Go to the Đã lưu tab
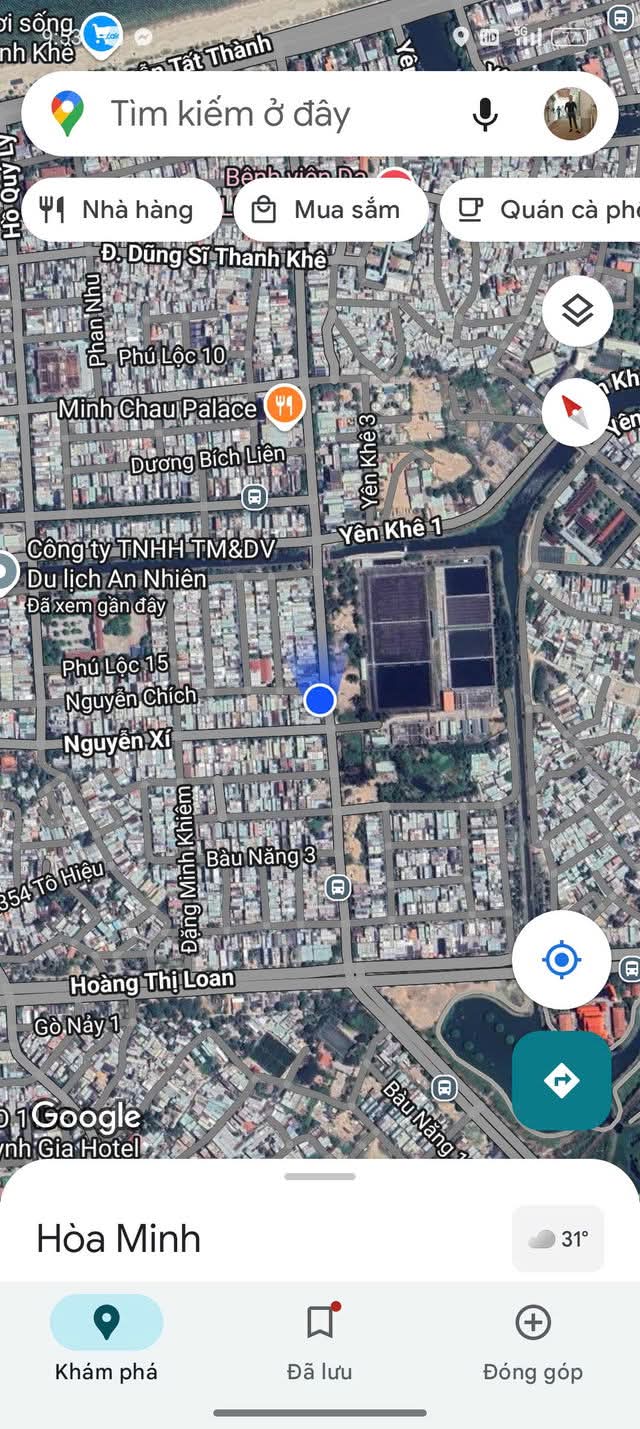The width and height of the screenshot is (640, 1429). coord(320,1339)
